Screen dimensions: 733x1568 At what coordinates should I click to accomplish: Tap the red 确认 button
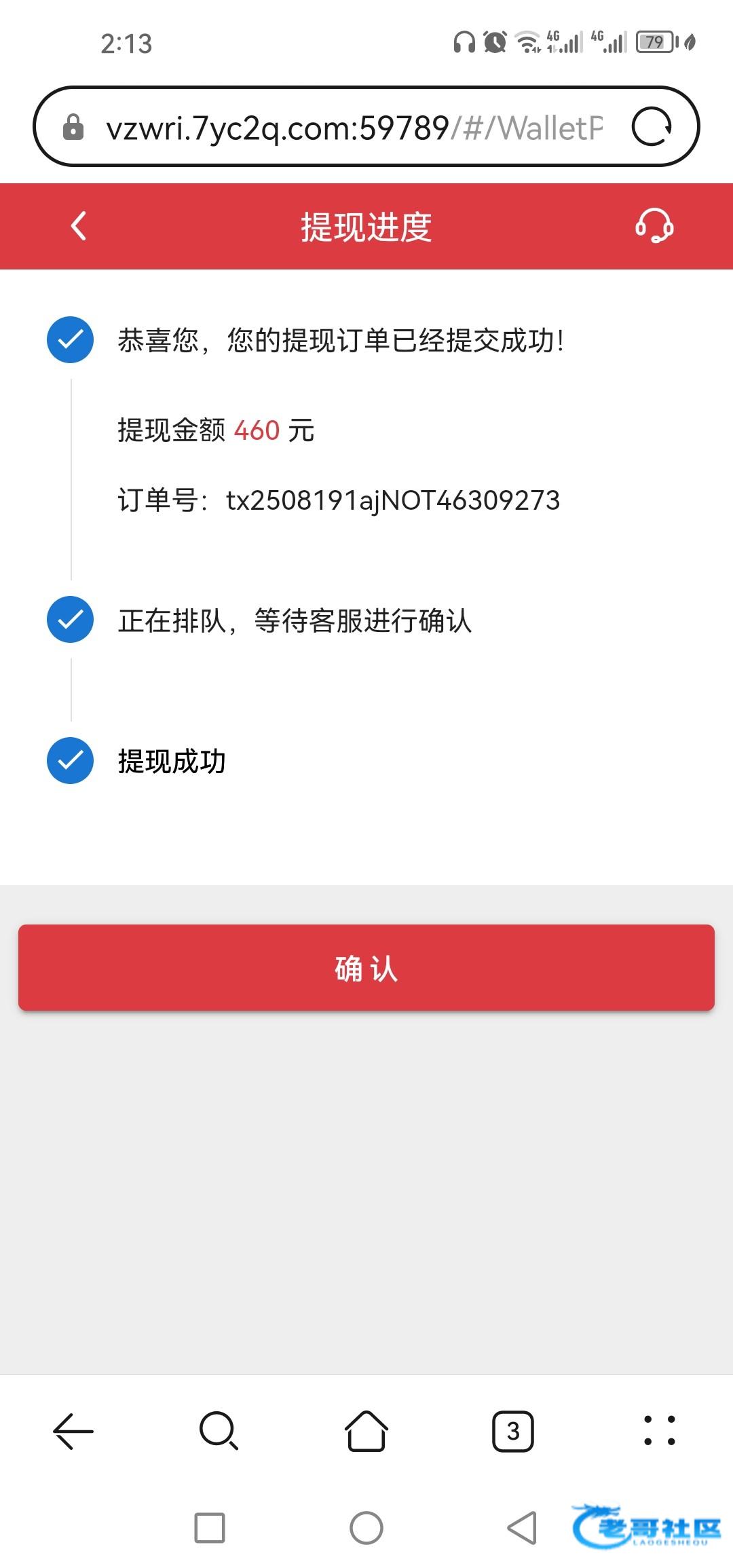[366, 967]
